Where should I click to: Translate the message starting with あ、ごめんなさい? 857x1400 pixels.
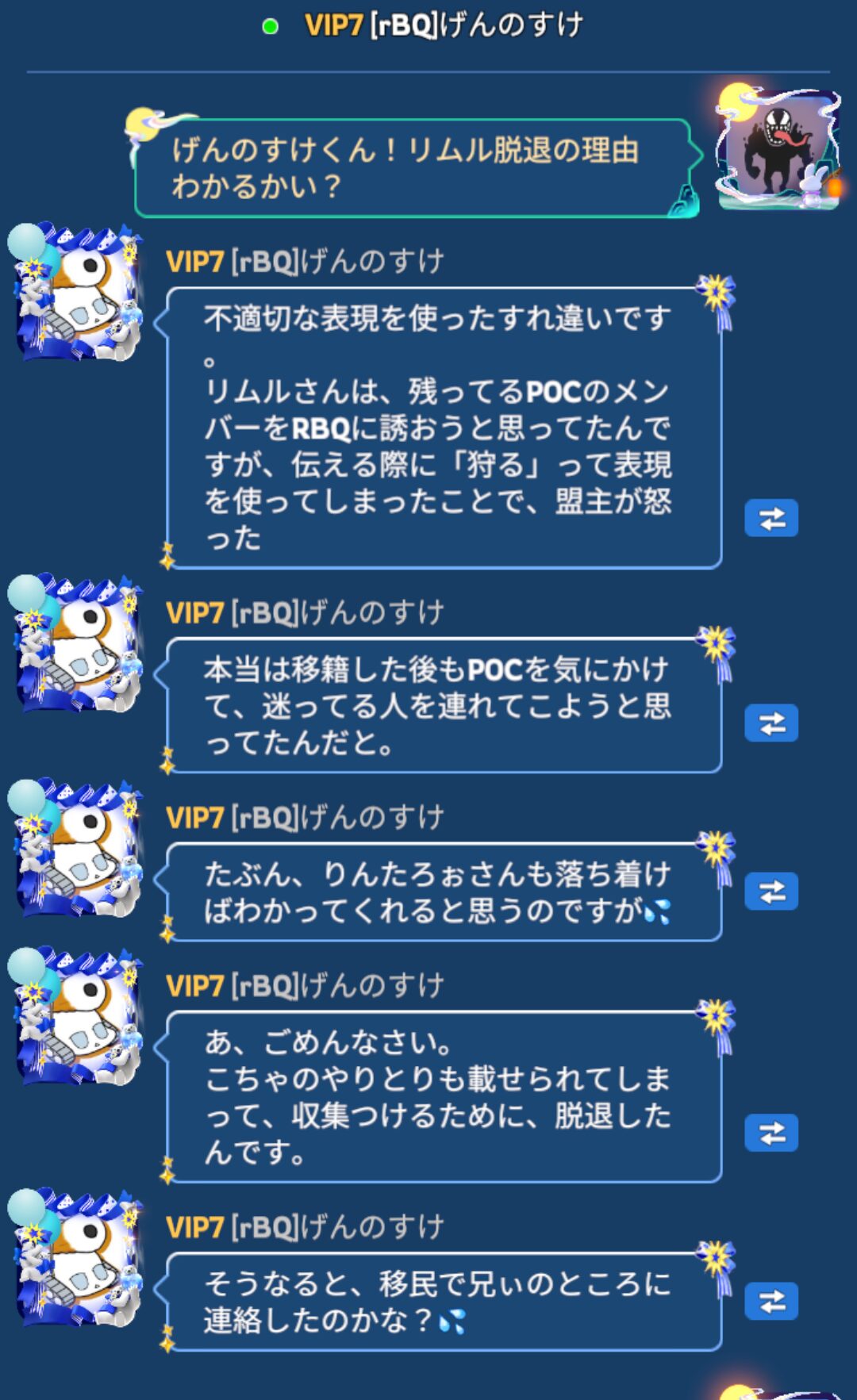click(x=771, y=1133)
